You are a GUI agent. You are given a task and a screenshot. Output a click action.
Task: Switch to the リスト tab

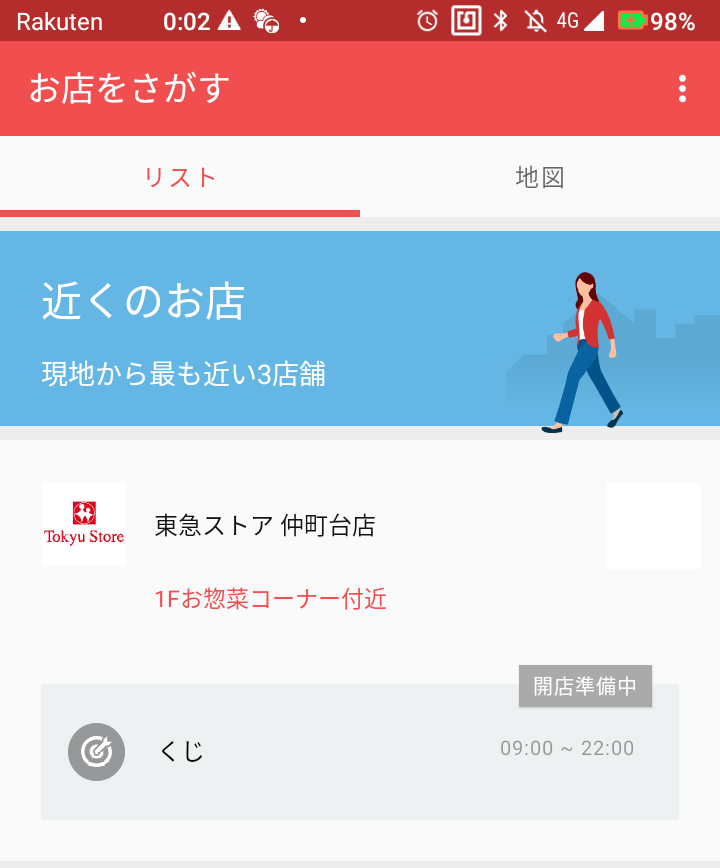180,178
